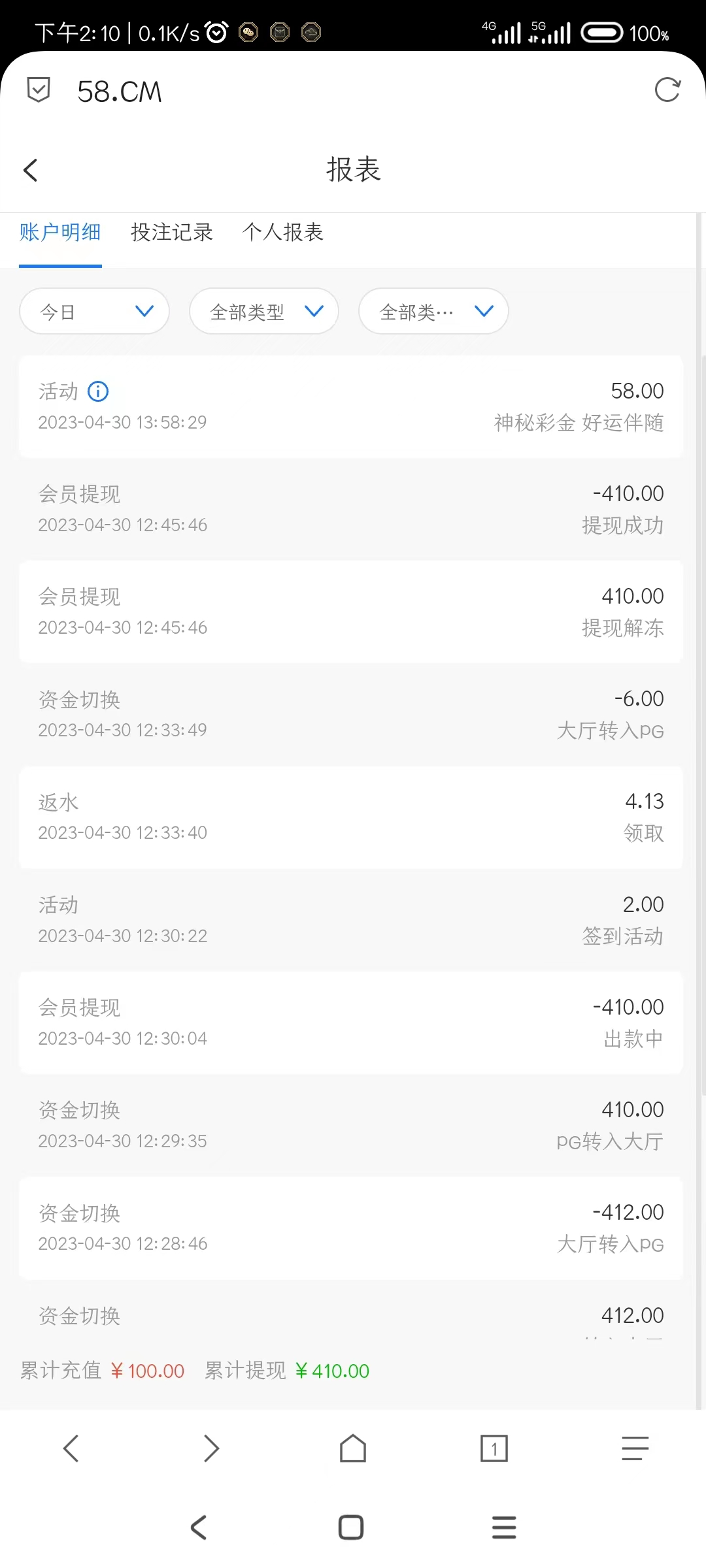Reload the page with the refresh icon
Viewport: 706px width, 1568px height.
[x=667, y=90]
